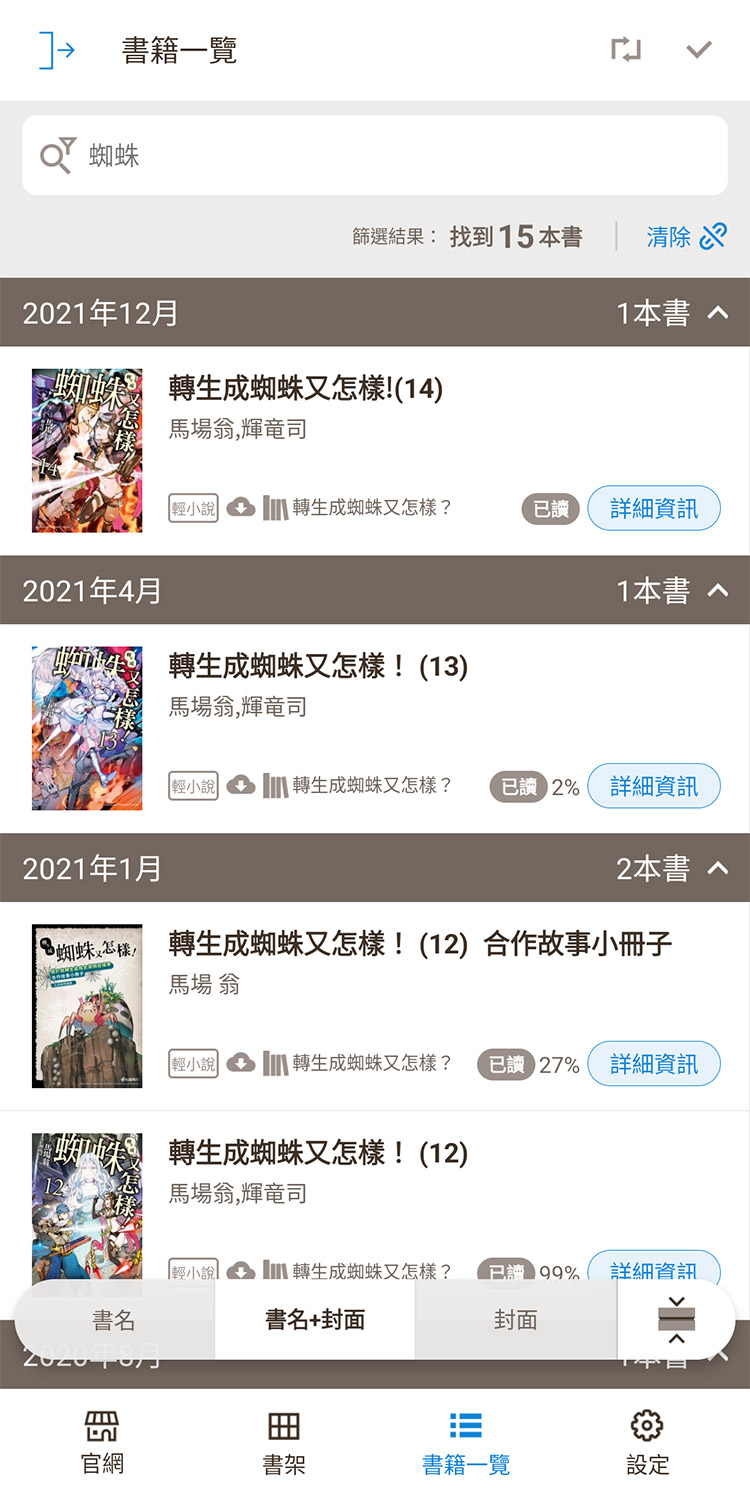Open 詳細資訊 for volume (14)
This screenshot has width=750, height=1493.
pos(654,509)
